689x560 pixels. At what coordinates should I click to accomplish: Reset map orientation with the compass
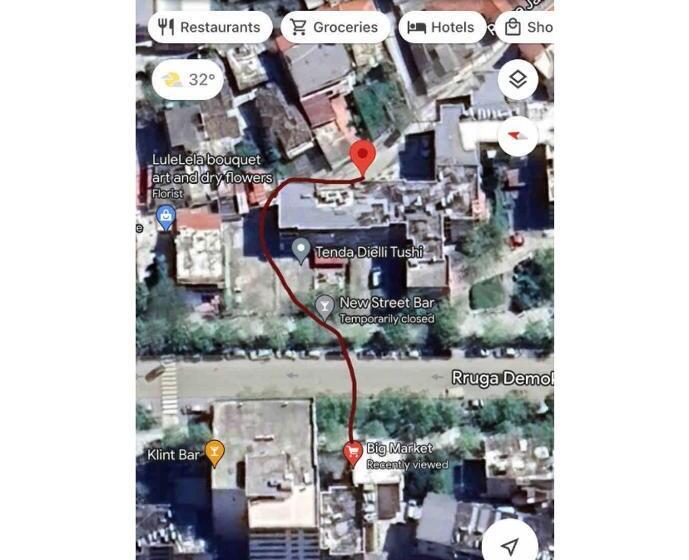pyautogui.click(x=517, y=135)
